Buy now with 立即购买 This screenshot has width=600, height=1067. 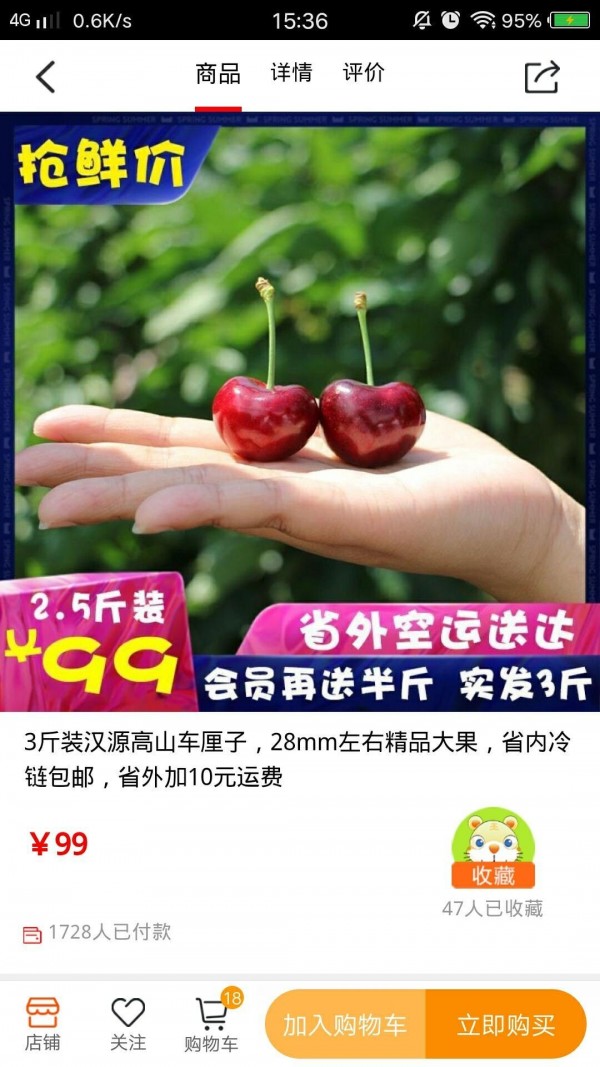point(506,1025)
